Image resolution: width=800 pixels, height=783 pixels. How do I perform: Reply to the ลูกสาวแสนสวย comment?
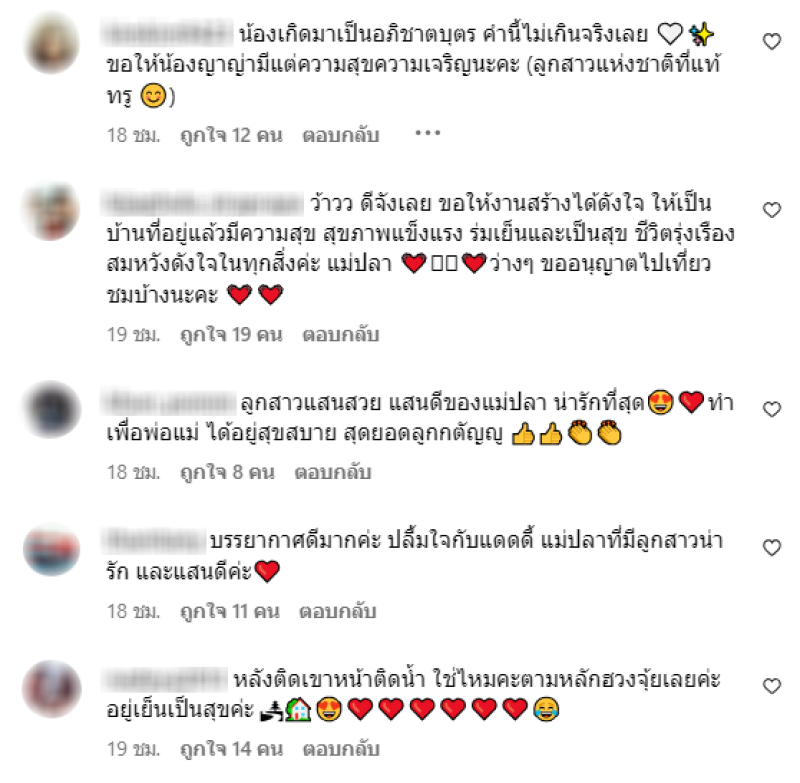pos(335,472)
